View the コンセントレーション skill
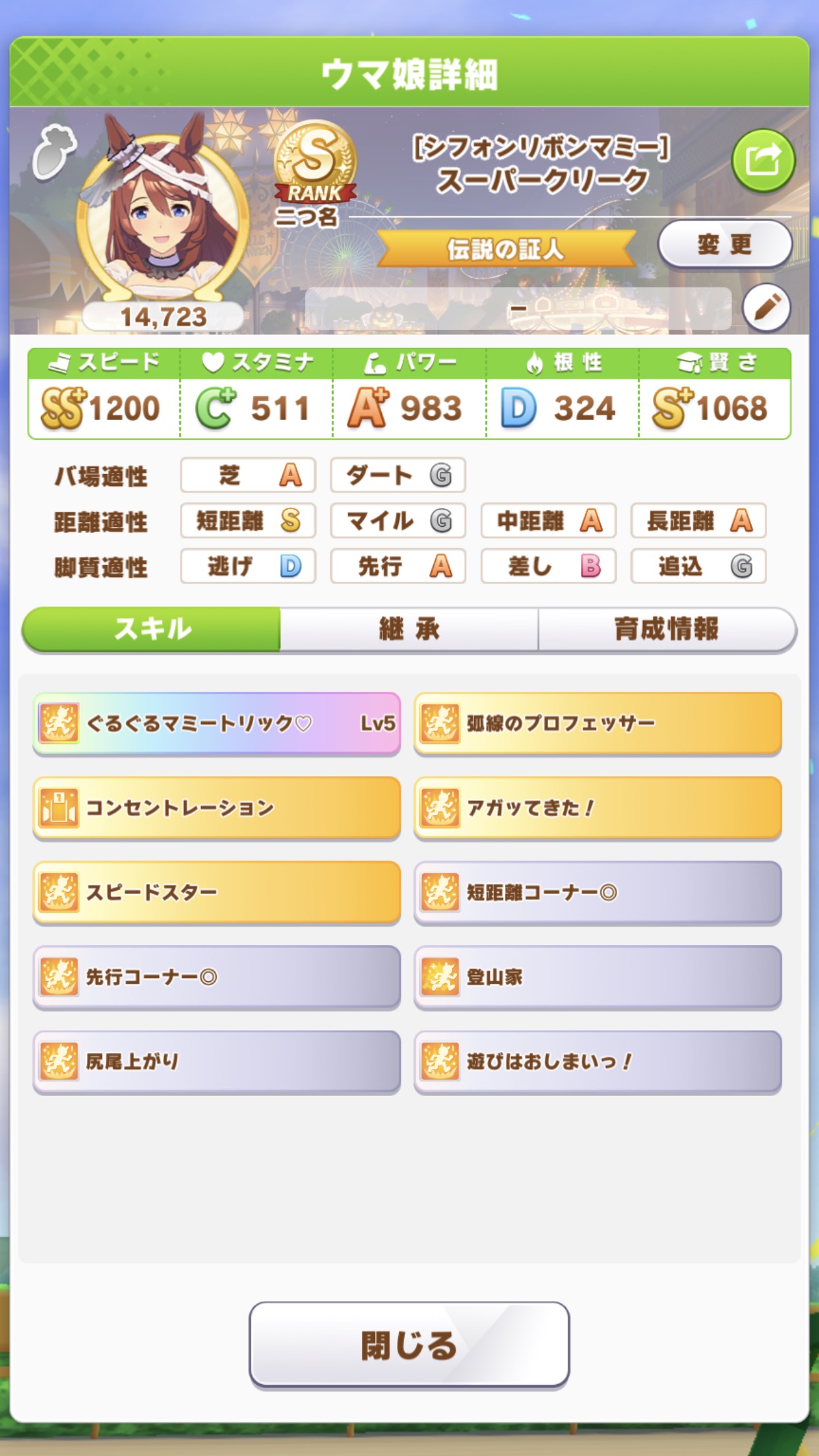This screenshot has width=819, height=1456. [216, 808]
